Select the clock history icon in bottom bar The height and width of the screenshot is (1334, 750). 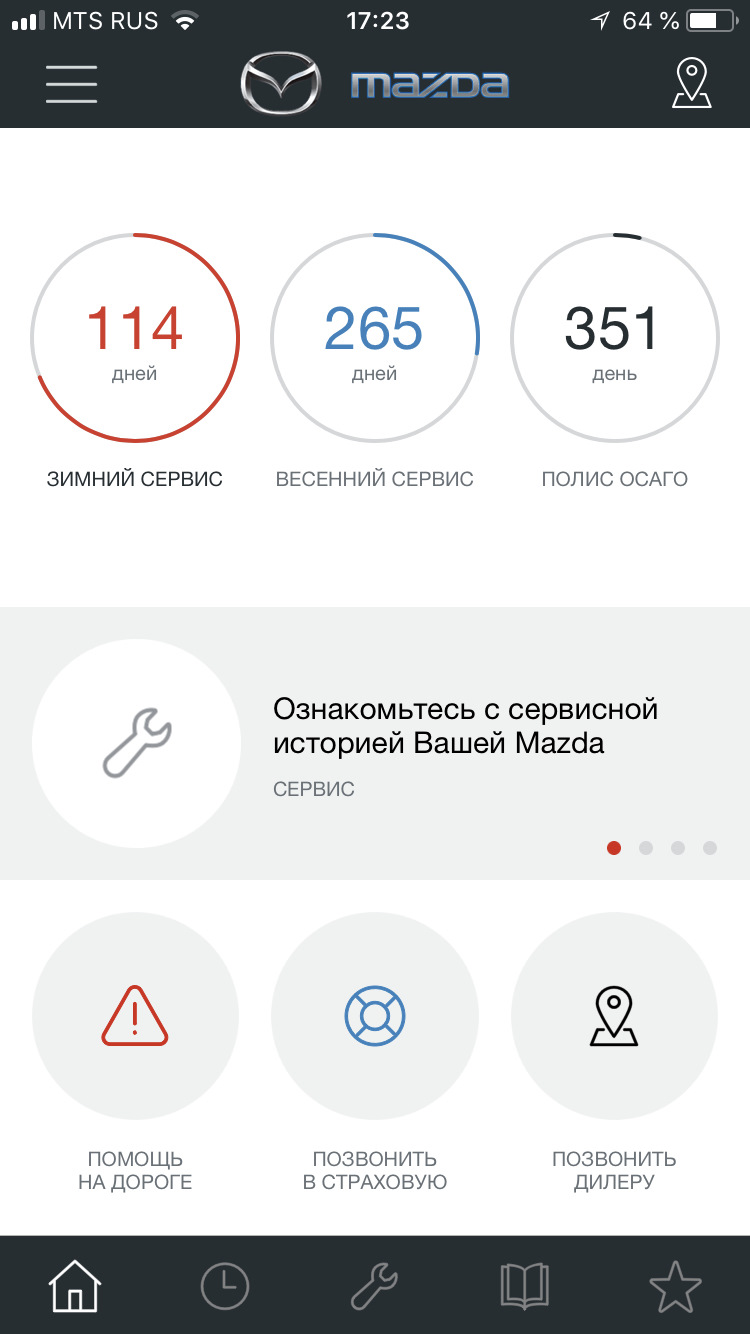pyautogui.click(x=225, y=1286)
